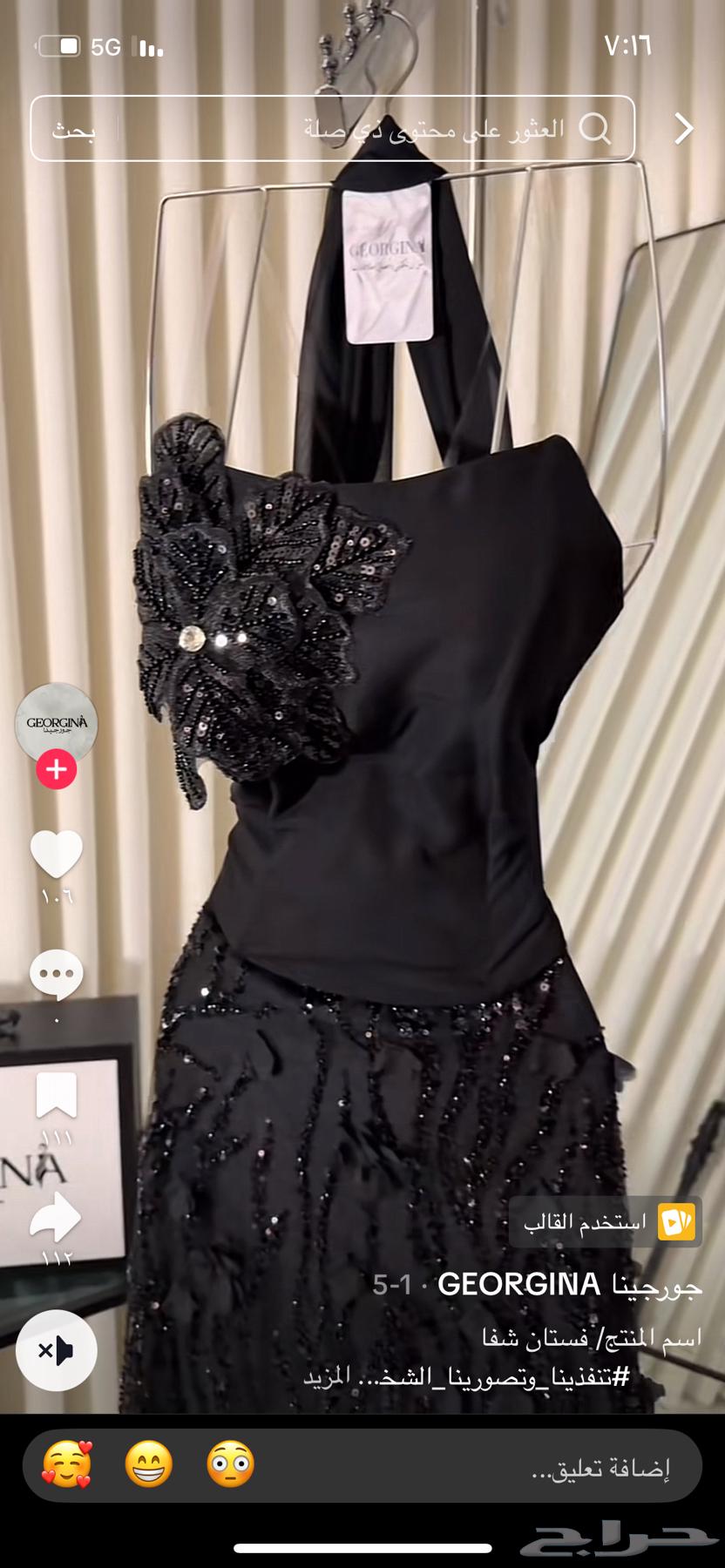Like this video with the heart

(57, 854)
